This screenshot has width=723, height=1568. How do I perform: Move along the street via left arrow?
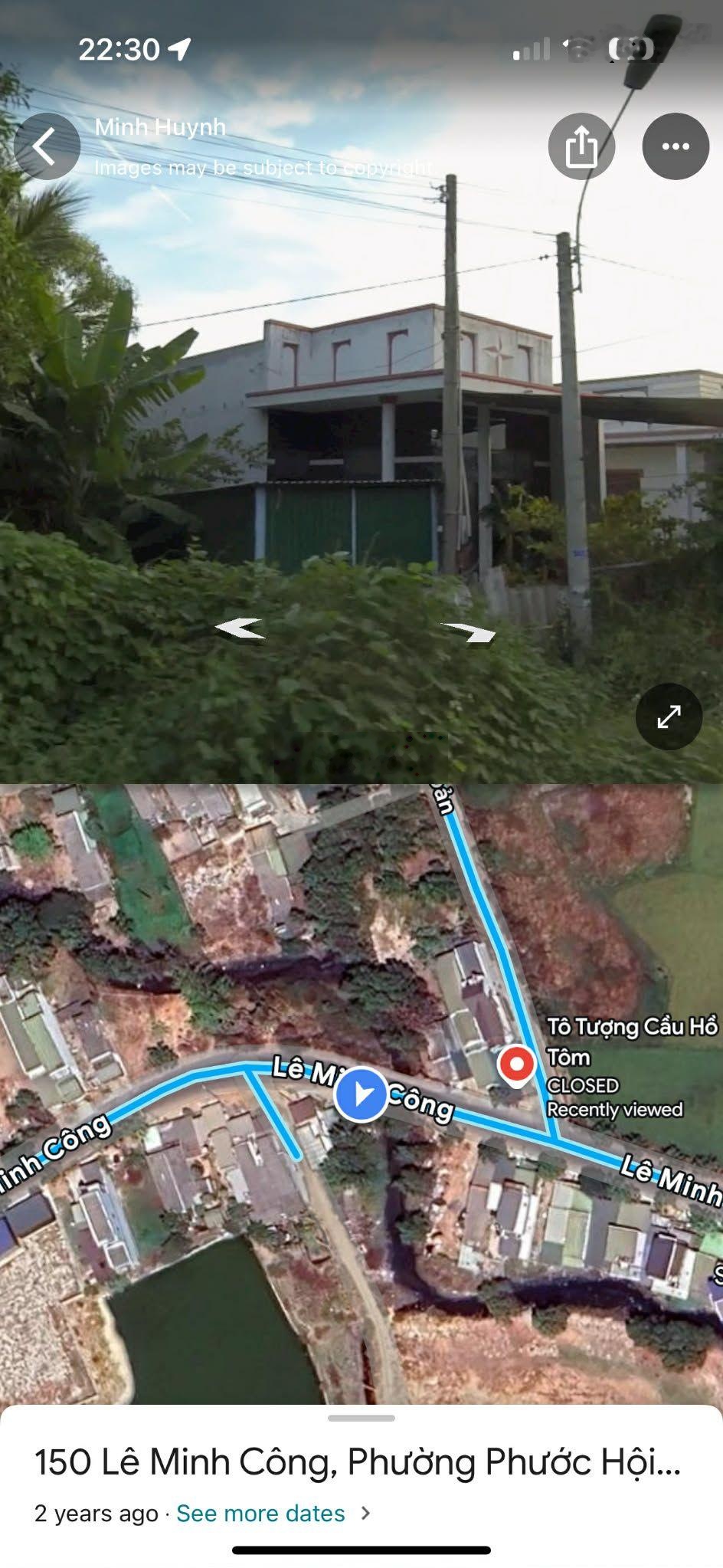pos(240,628)
